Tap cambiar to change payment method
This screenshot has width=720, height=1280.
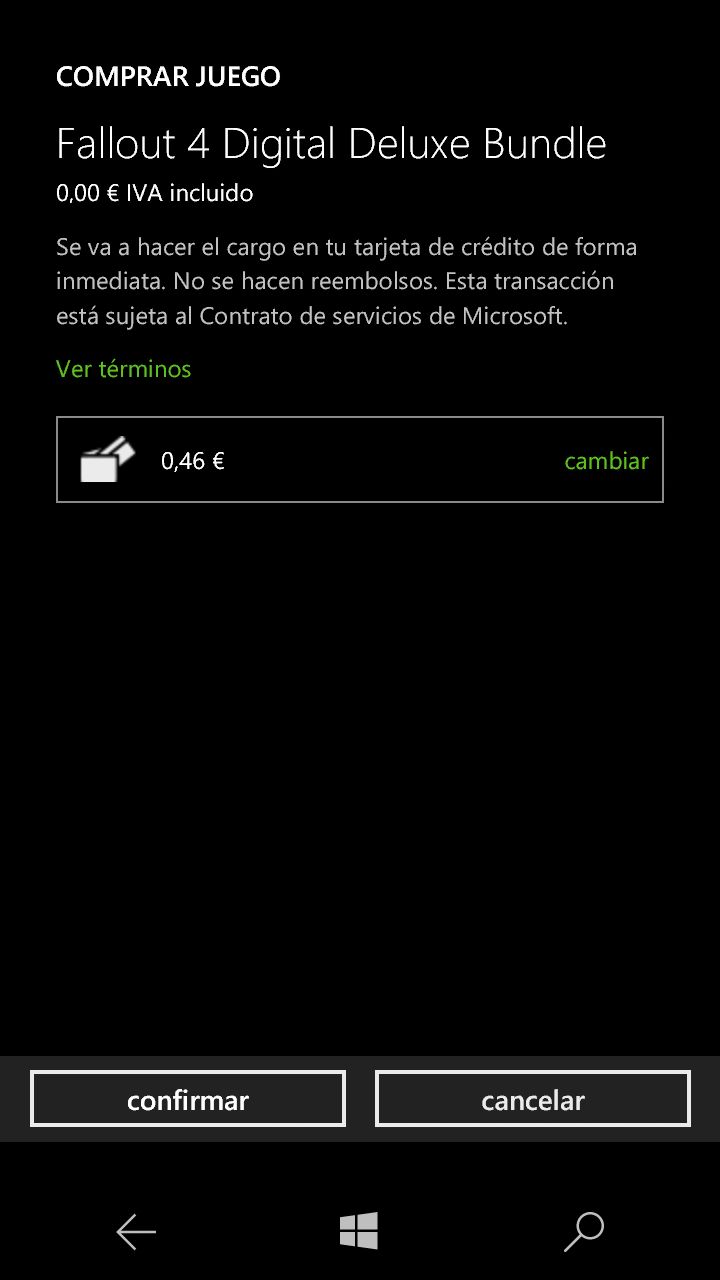tap(606, 461)
